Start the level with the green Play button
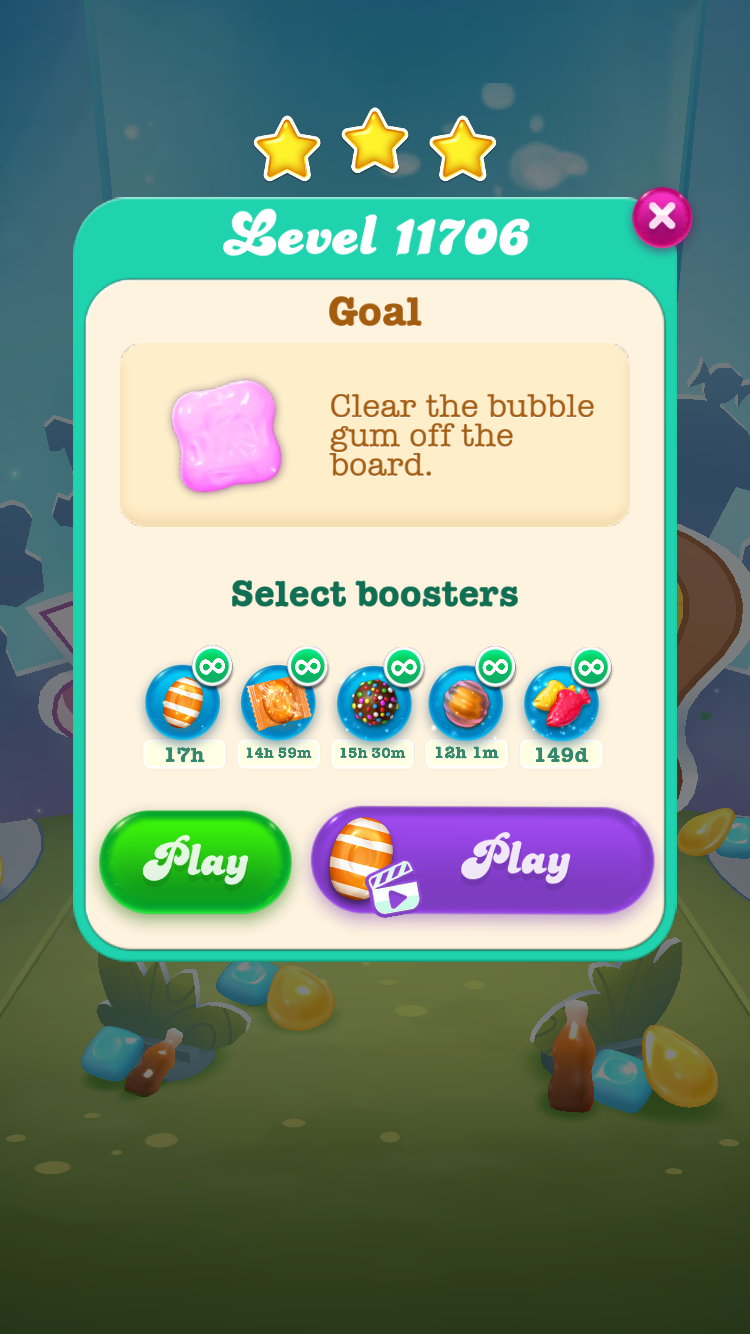Viewport: 750px width, 1334px height. 195,862
